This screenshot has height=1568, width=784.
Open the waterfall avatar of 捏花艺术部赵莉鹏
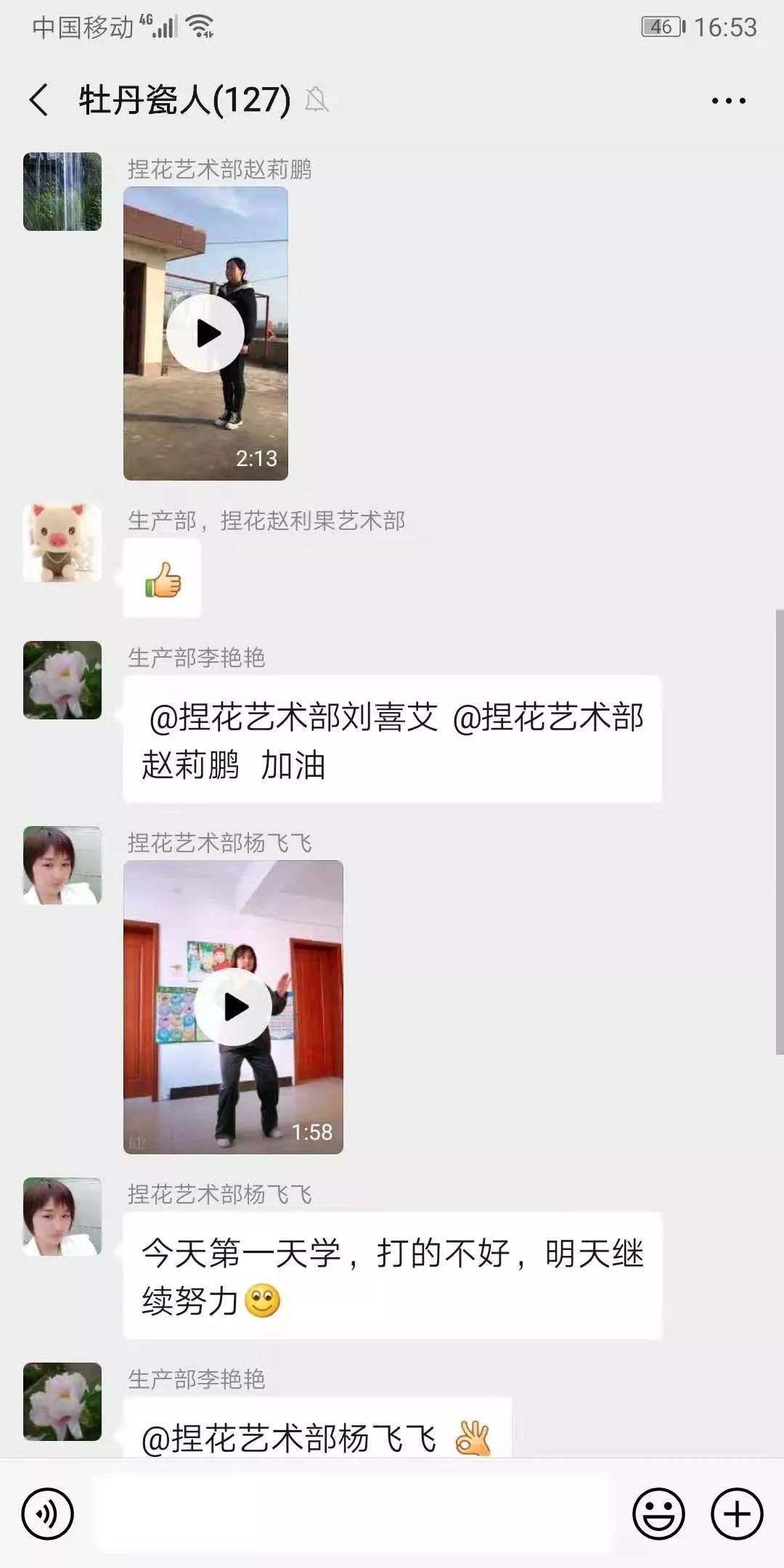tap(62, 192)
